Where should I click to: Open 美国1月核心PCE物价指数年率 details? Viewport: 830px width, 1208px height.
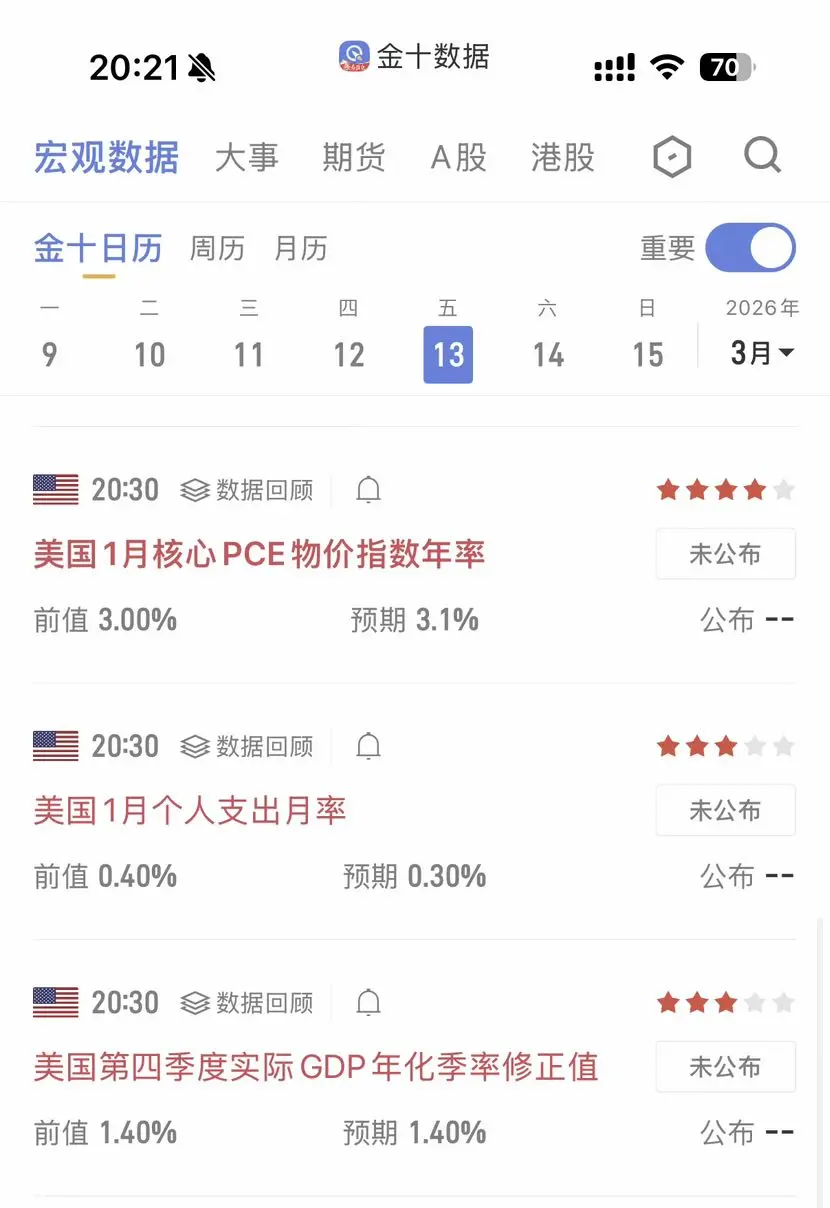pos(259,554)
